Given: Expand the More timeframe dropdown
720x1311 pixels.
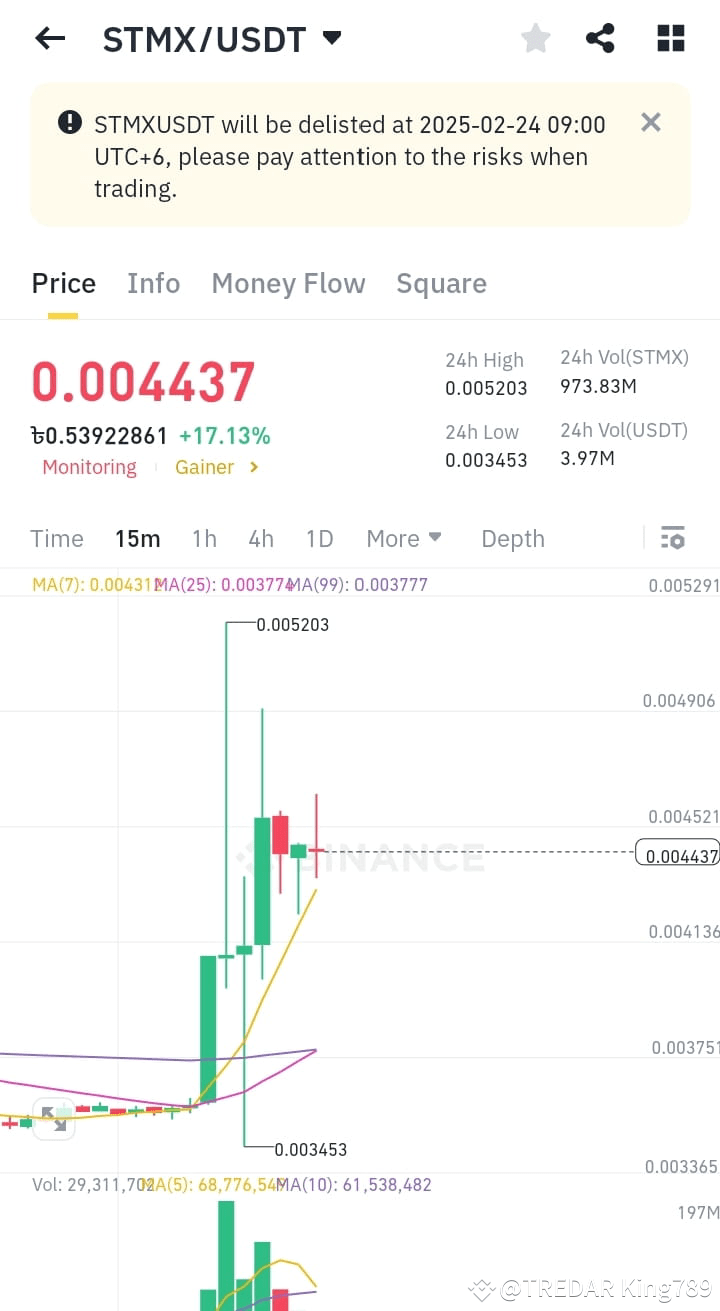Looking at the screenshot, I should [404, 538].
